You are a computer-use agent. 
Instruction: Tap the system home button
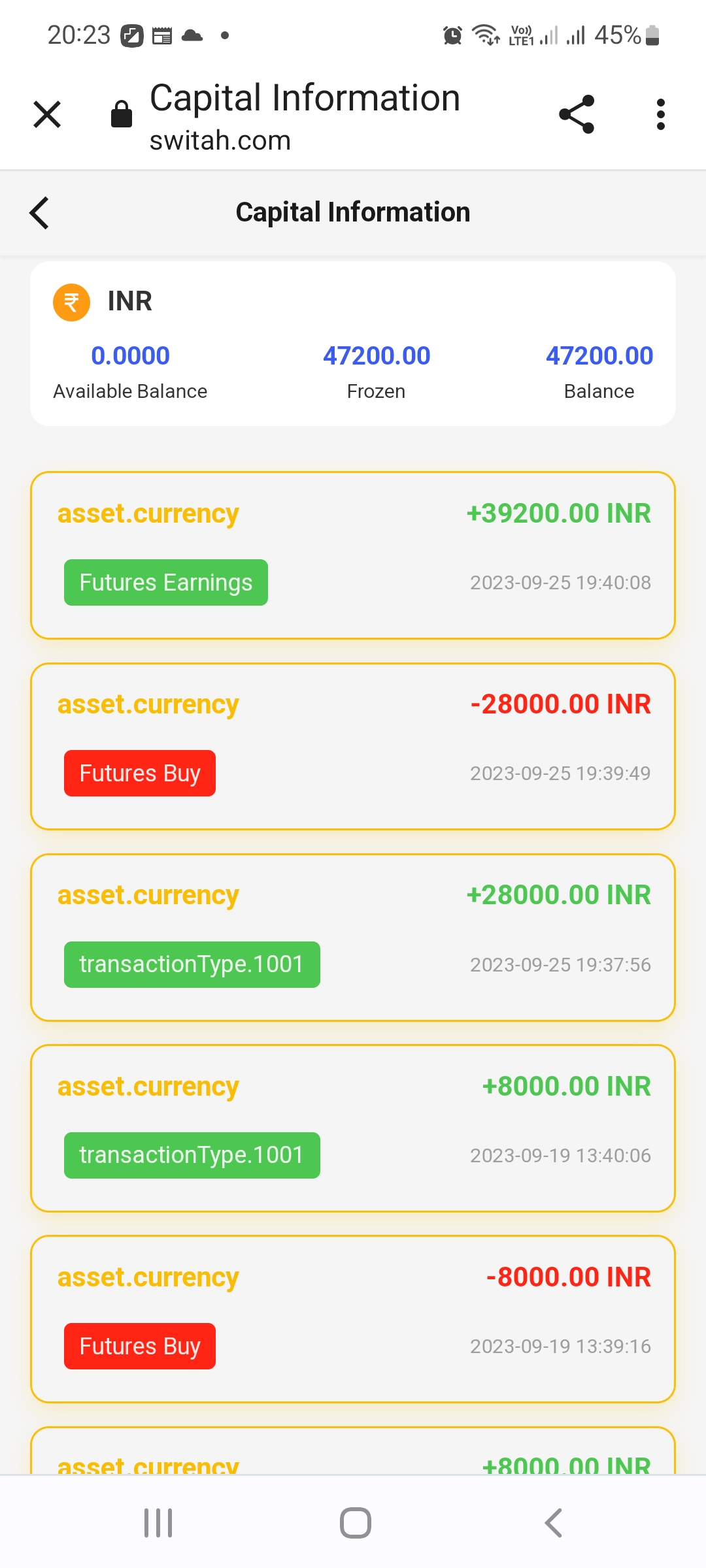[x=356, y=1523]
